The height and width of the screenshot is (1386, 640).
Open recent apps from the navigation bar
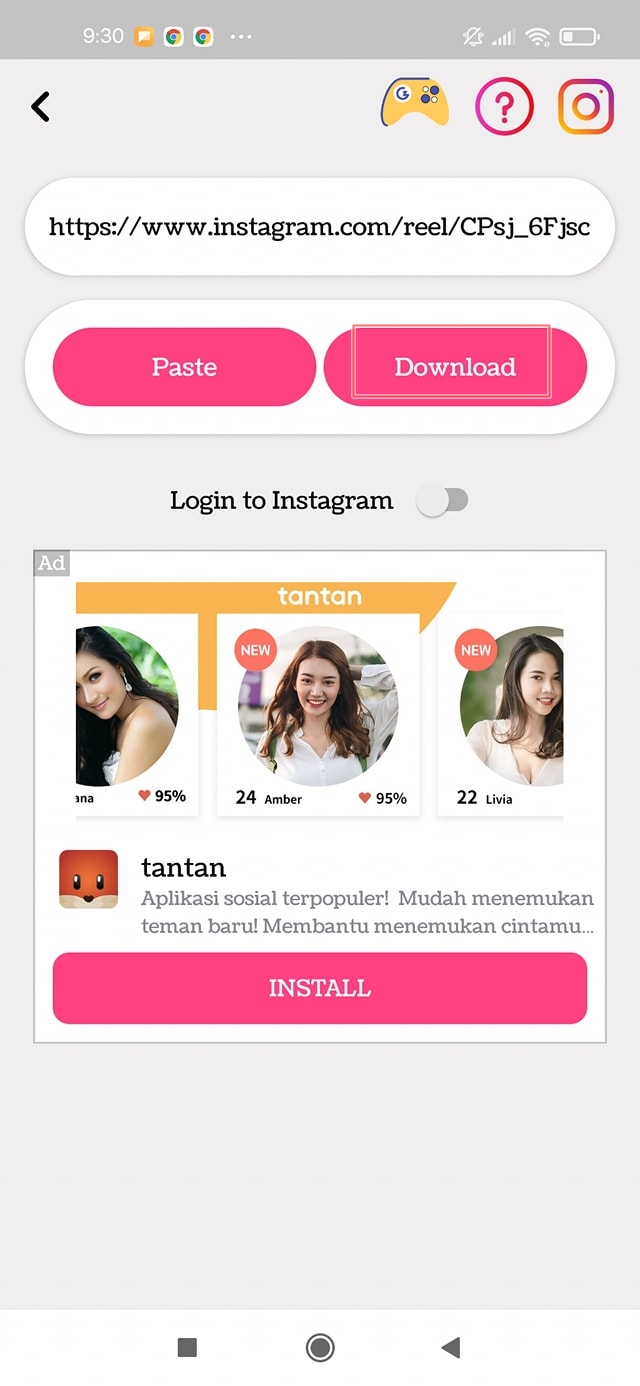187,1348
